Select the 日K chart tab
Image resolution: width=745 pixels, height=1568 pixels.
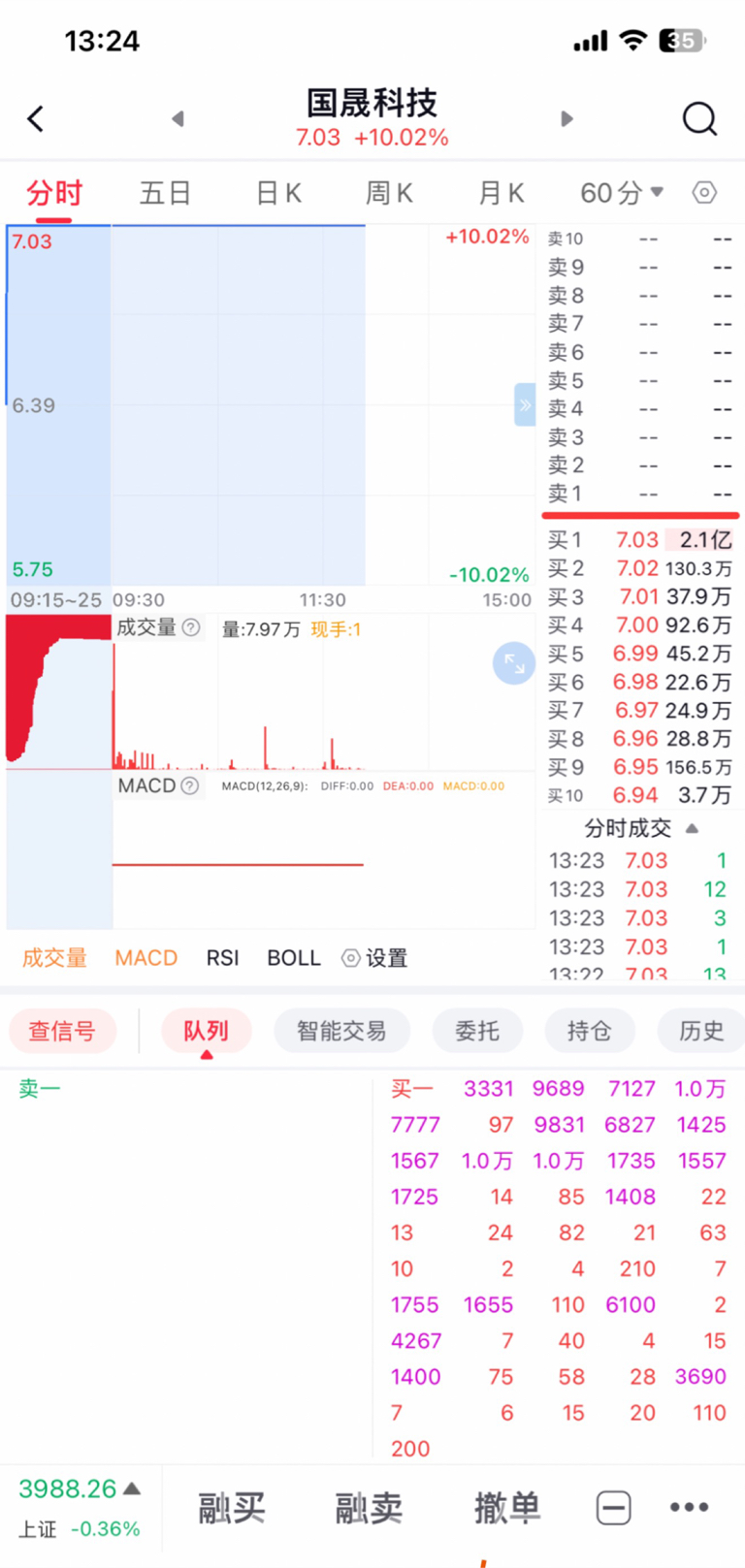coord(279,193)
